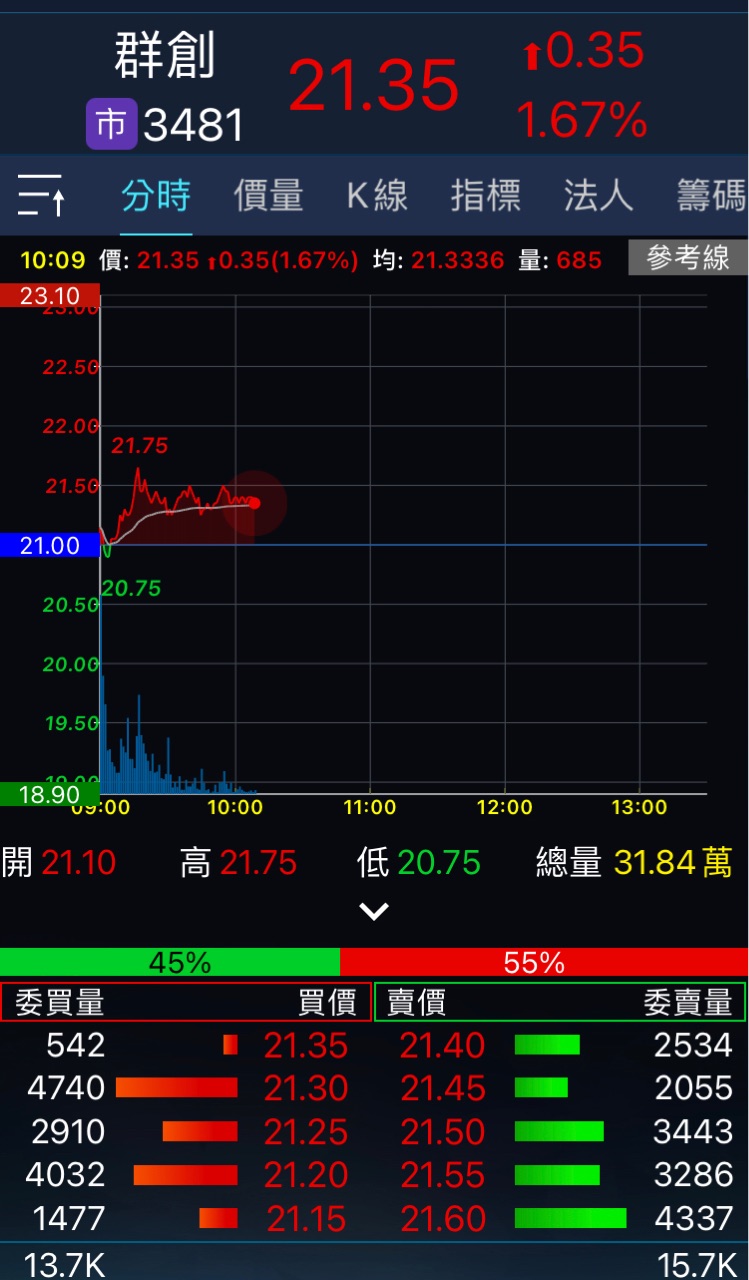Tap the 參考線 button
The height and width of the screenshot is (1280, 749).
687,258
